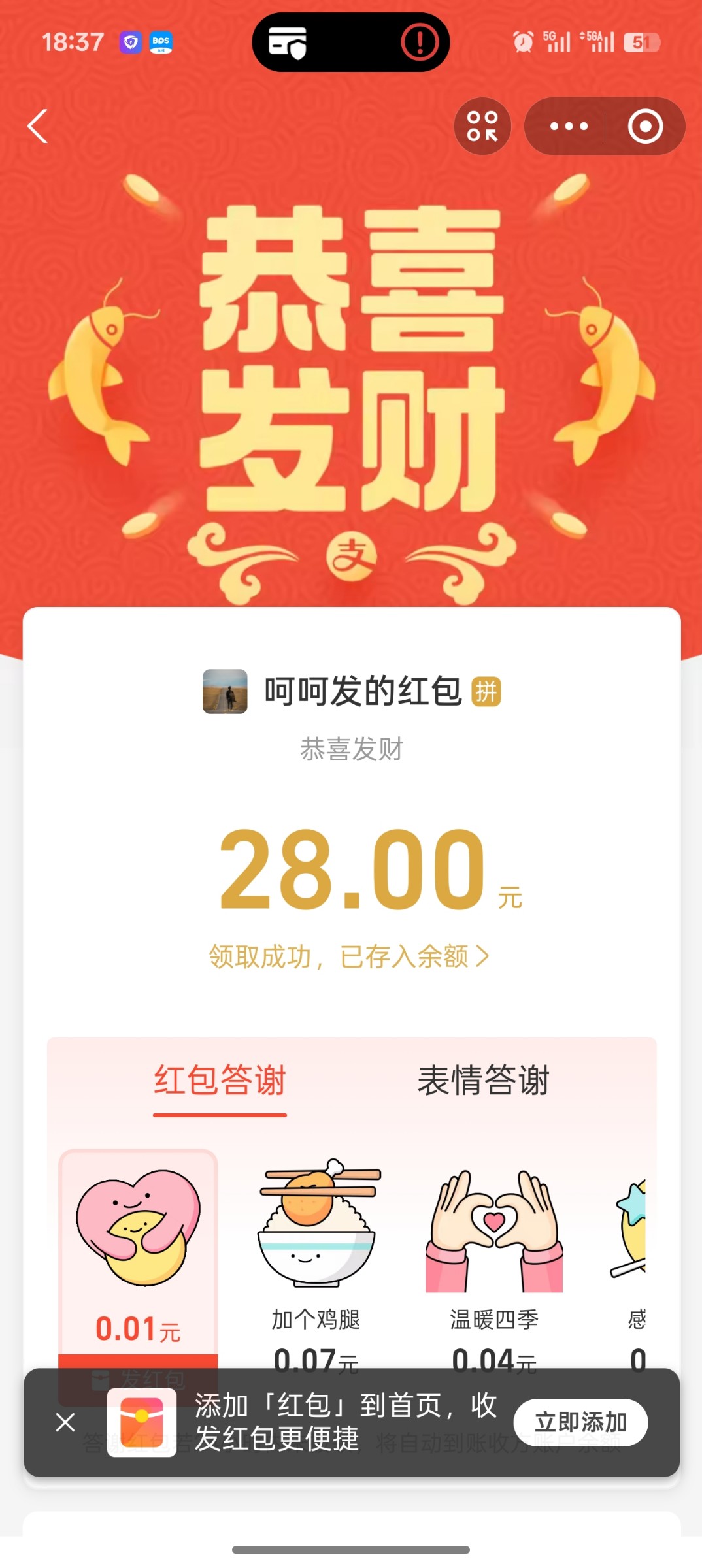This screenshot has height=1568, width=702.
Task: Dismiss the add-to-home banner
Action: coord(65,1422)
